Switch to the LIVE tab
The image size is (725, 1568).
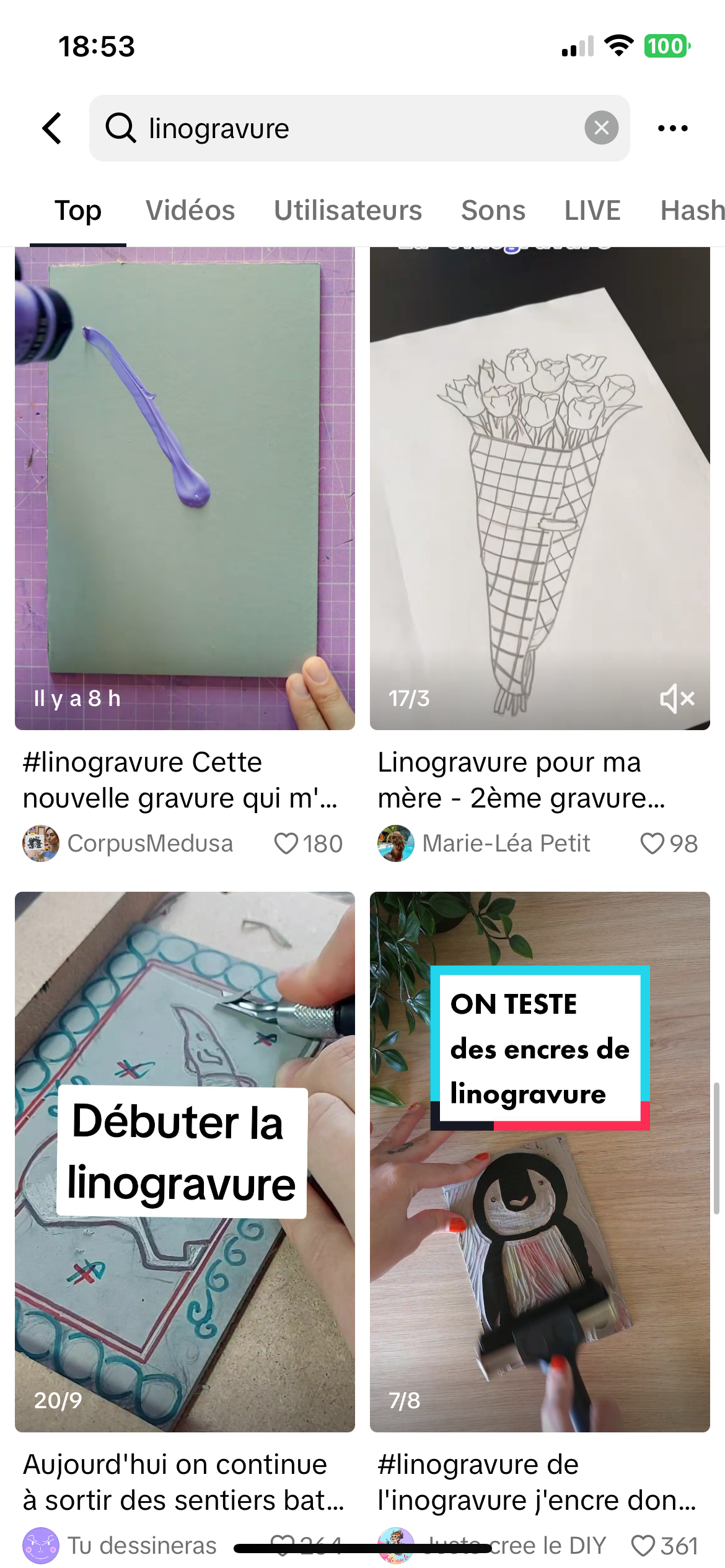point(592,211)
